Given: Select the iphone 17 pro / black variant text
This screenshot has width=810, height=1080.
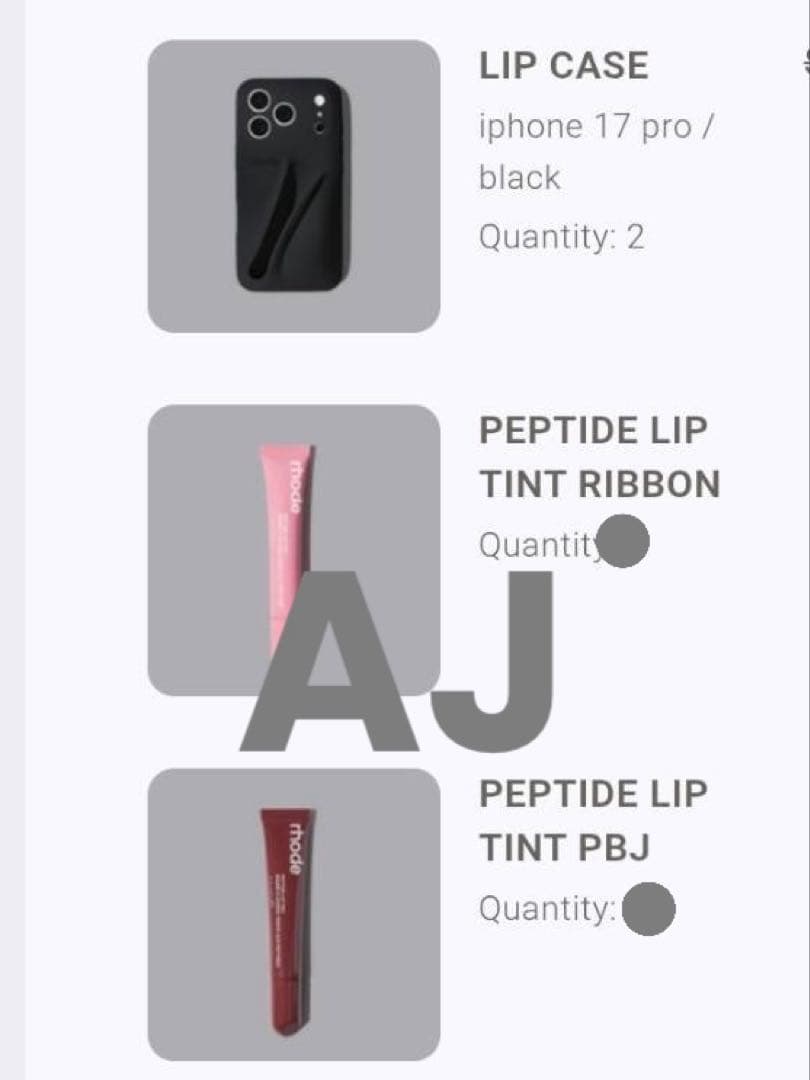Looking at the screenshot, I should click(x=590, y=150).
